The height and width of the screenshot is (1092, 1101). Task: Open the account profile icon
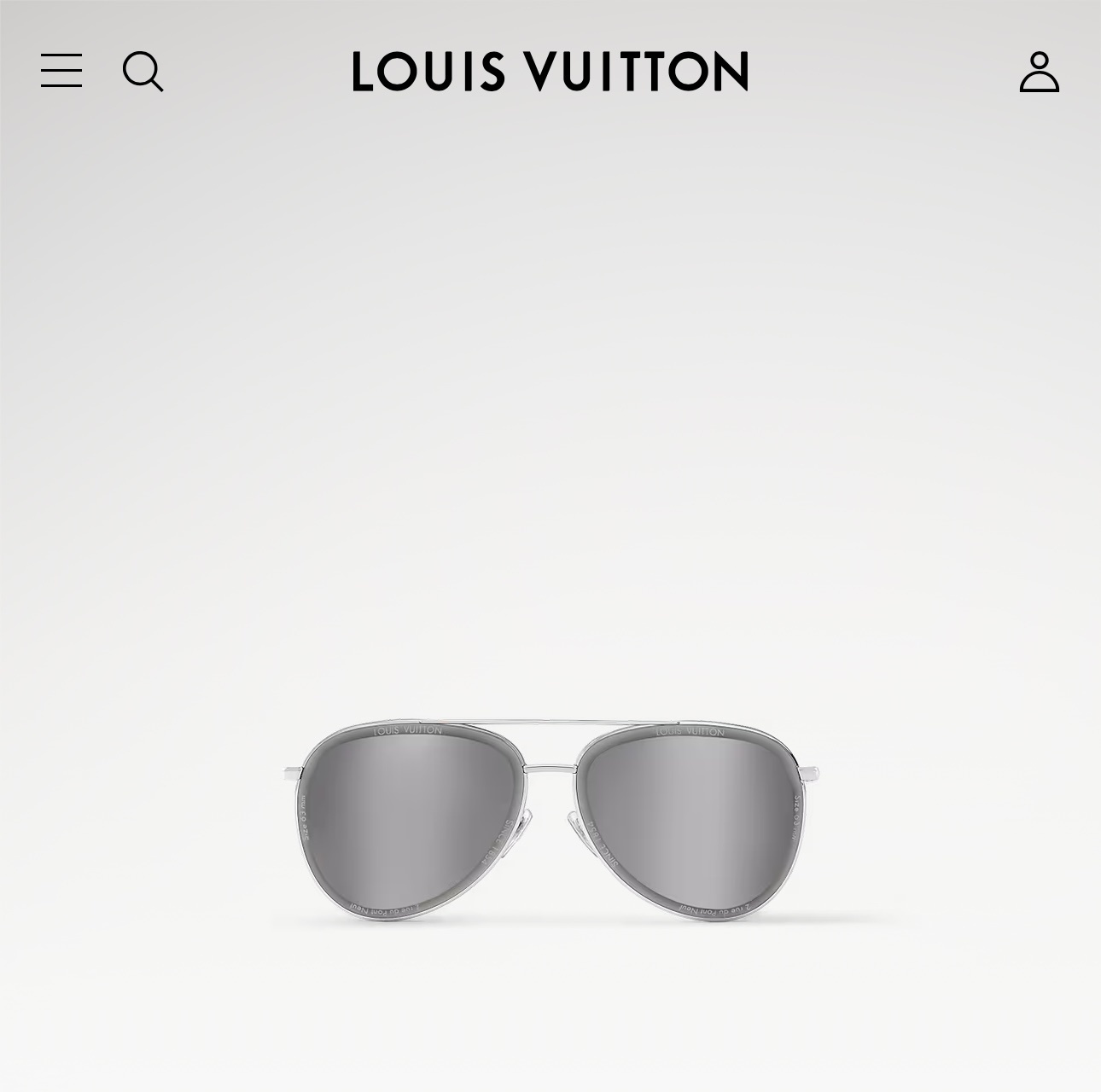pos(1039,72)
